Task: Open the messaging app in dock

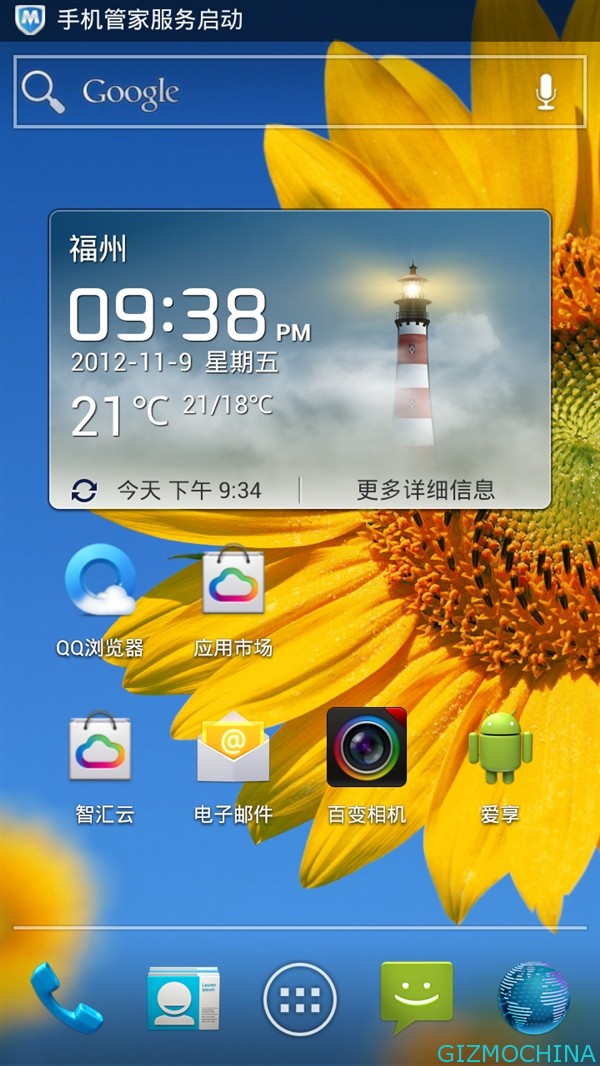Action: [x=417, y=998]
